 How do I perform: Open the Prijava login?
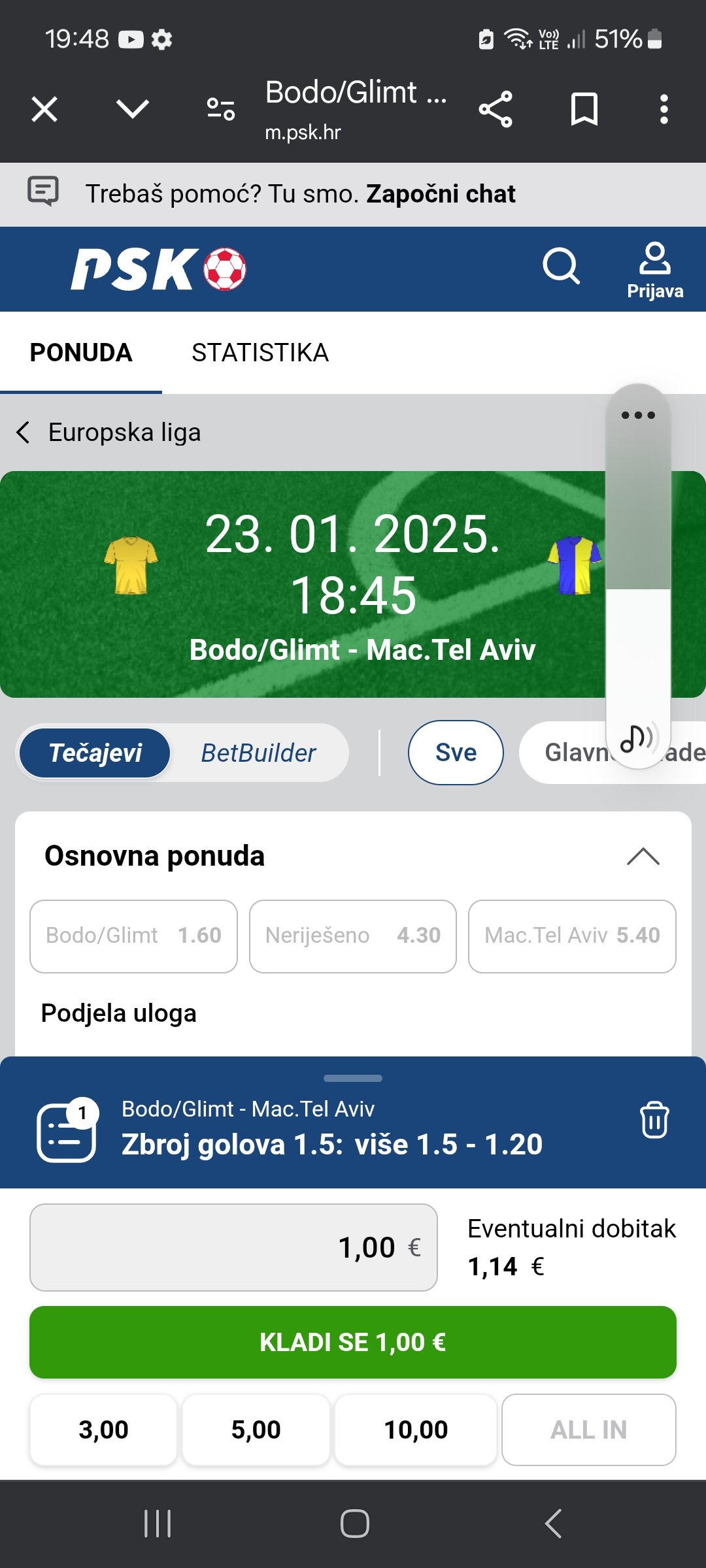coord(655,270)
